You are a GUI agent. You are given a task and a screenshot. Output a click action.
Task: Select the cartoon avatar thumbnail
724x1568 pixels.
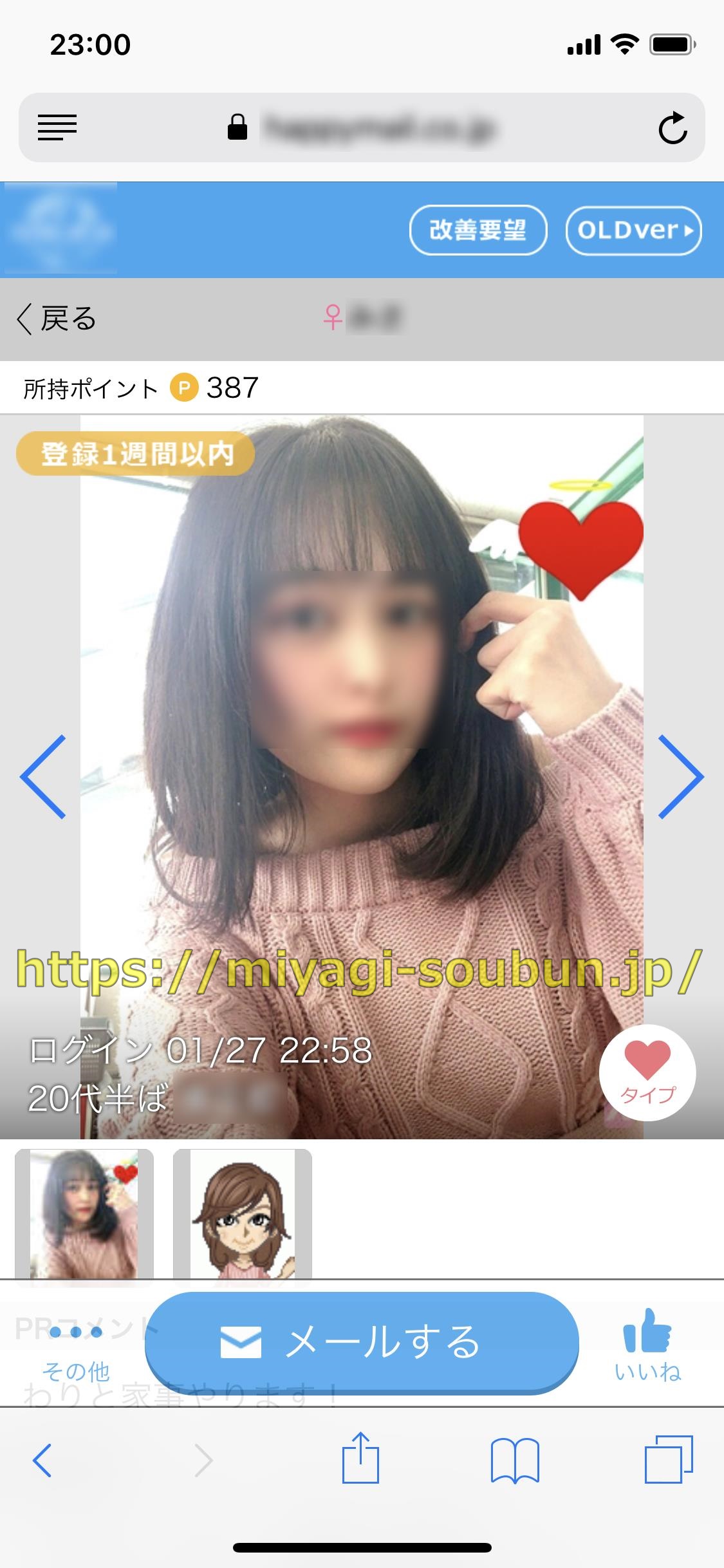click(x=243, y=1214)
